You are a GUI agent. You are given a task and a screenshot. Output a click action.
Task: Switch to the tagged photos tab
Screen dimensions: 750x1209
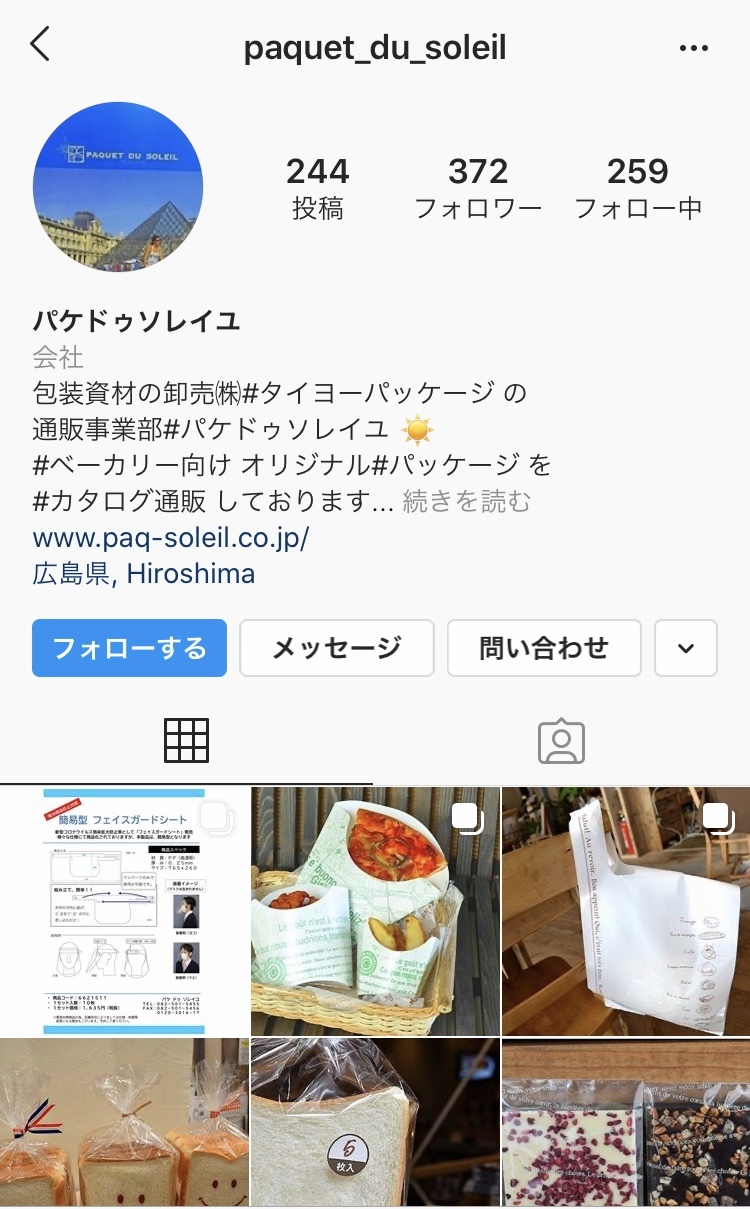561,741
